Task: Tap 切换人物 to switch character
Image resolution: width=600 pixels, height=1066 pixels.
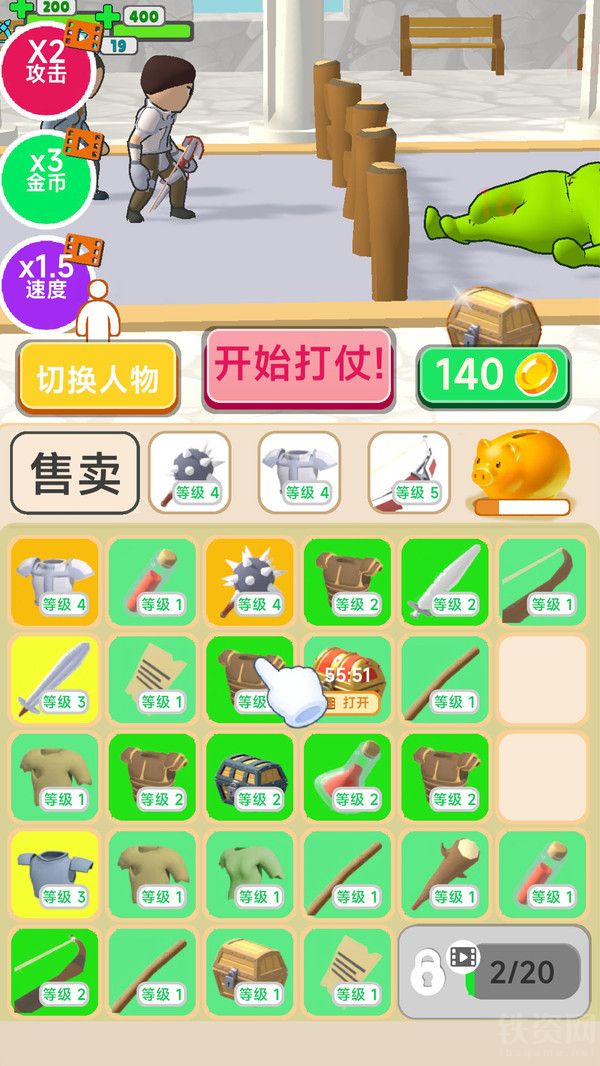Action: [98, 378]
